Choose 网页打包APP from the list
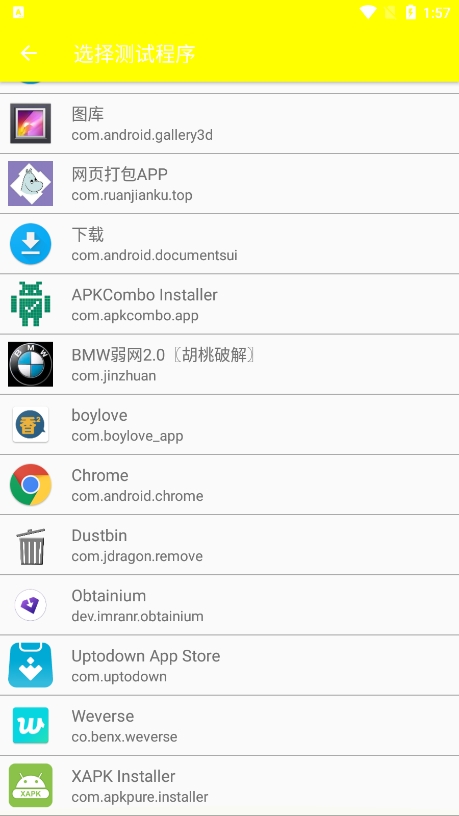This screenshot has width=459, height=816. coord(230,184)
